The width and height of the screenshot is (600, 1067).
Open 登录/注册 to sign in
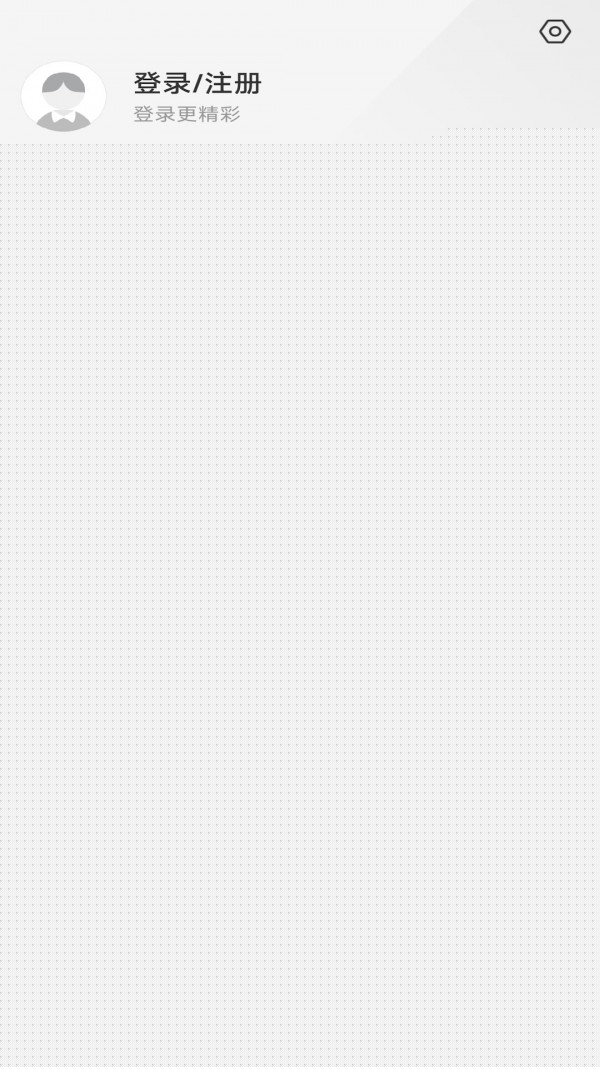tap(197, 83)
